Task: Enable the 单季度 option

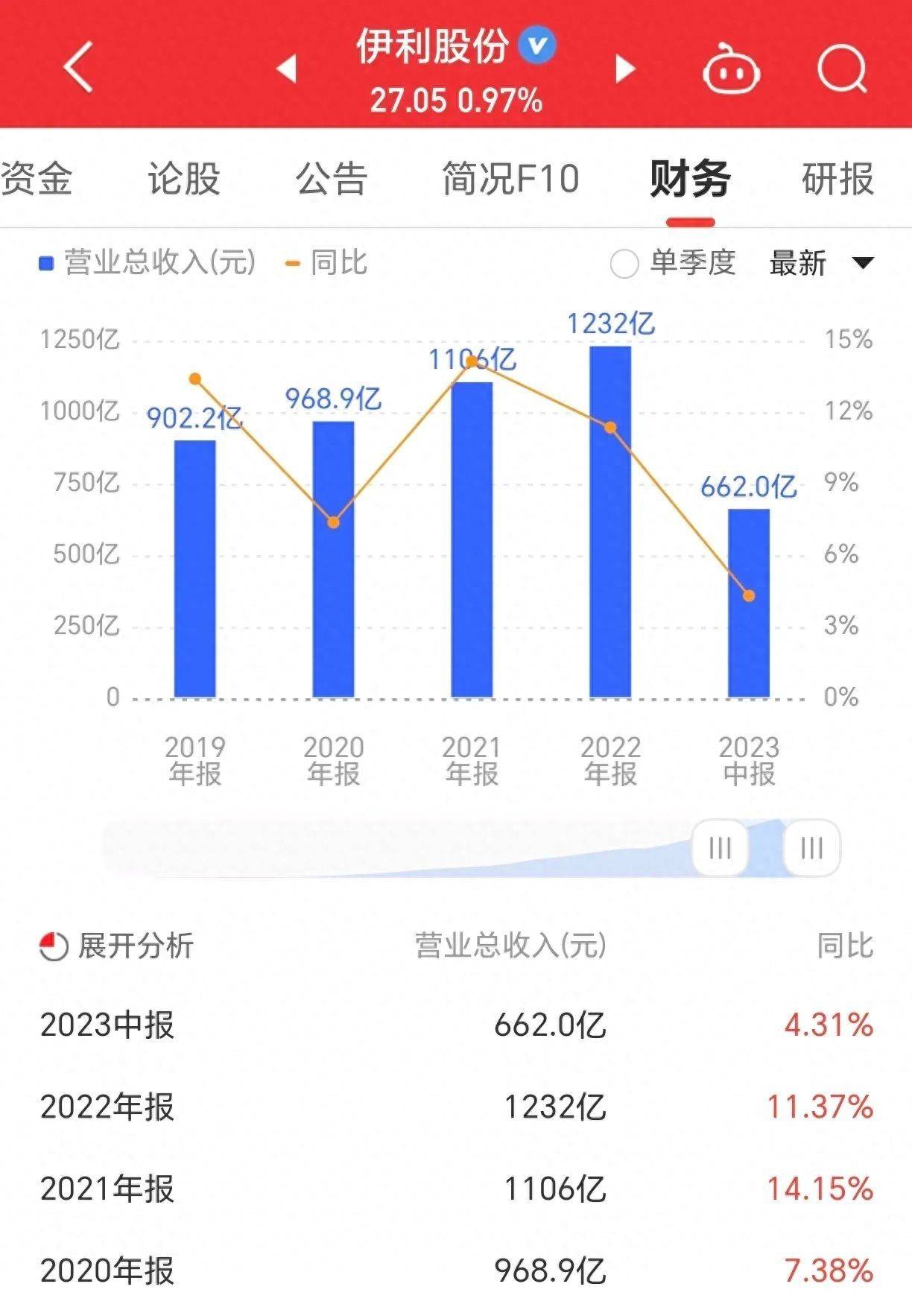Action: coord(624,264)
